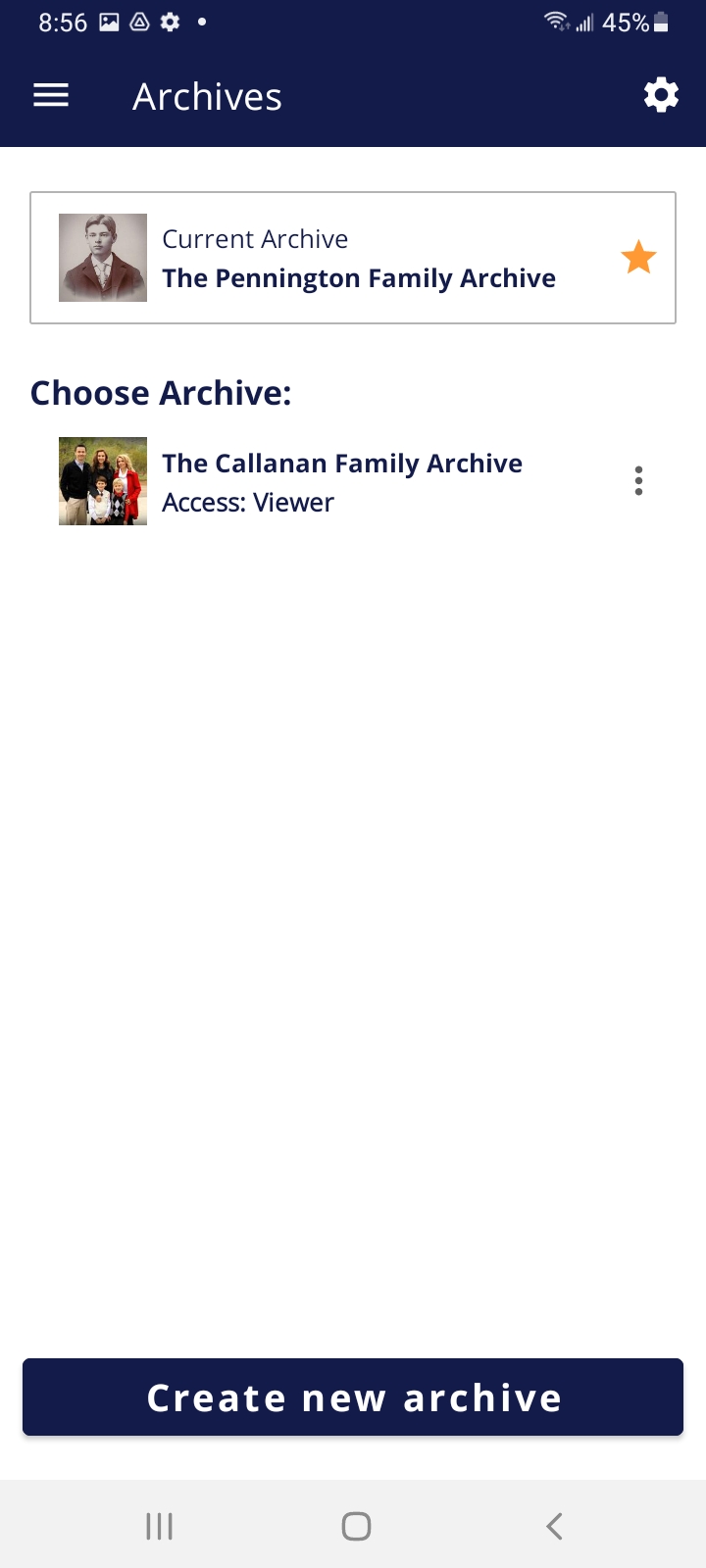Viewport: 706px width, 1568px height.
Task: Go to the system home screen
Action: point(356,1526)
